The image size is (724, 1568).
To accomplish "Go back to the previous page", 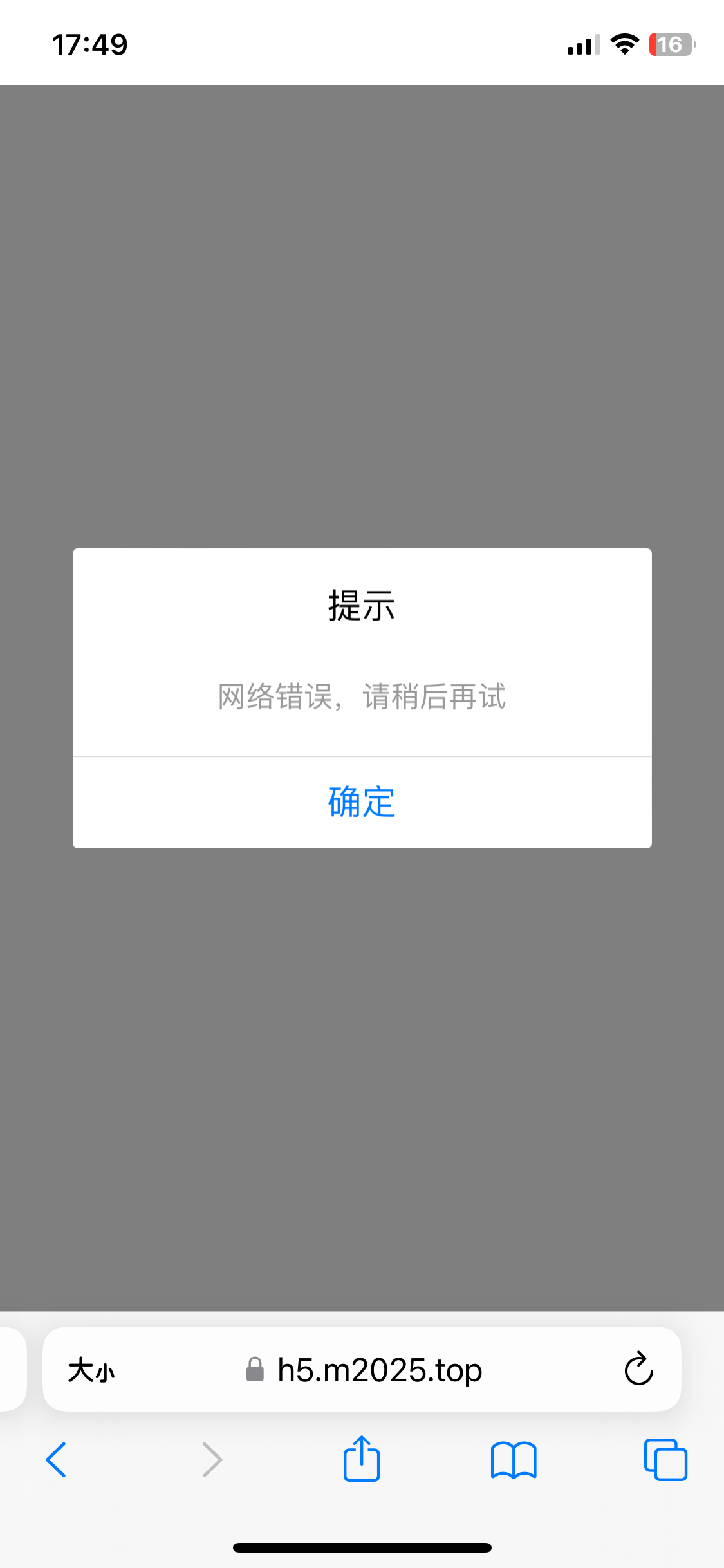I will click(56, 1459).
